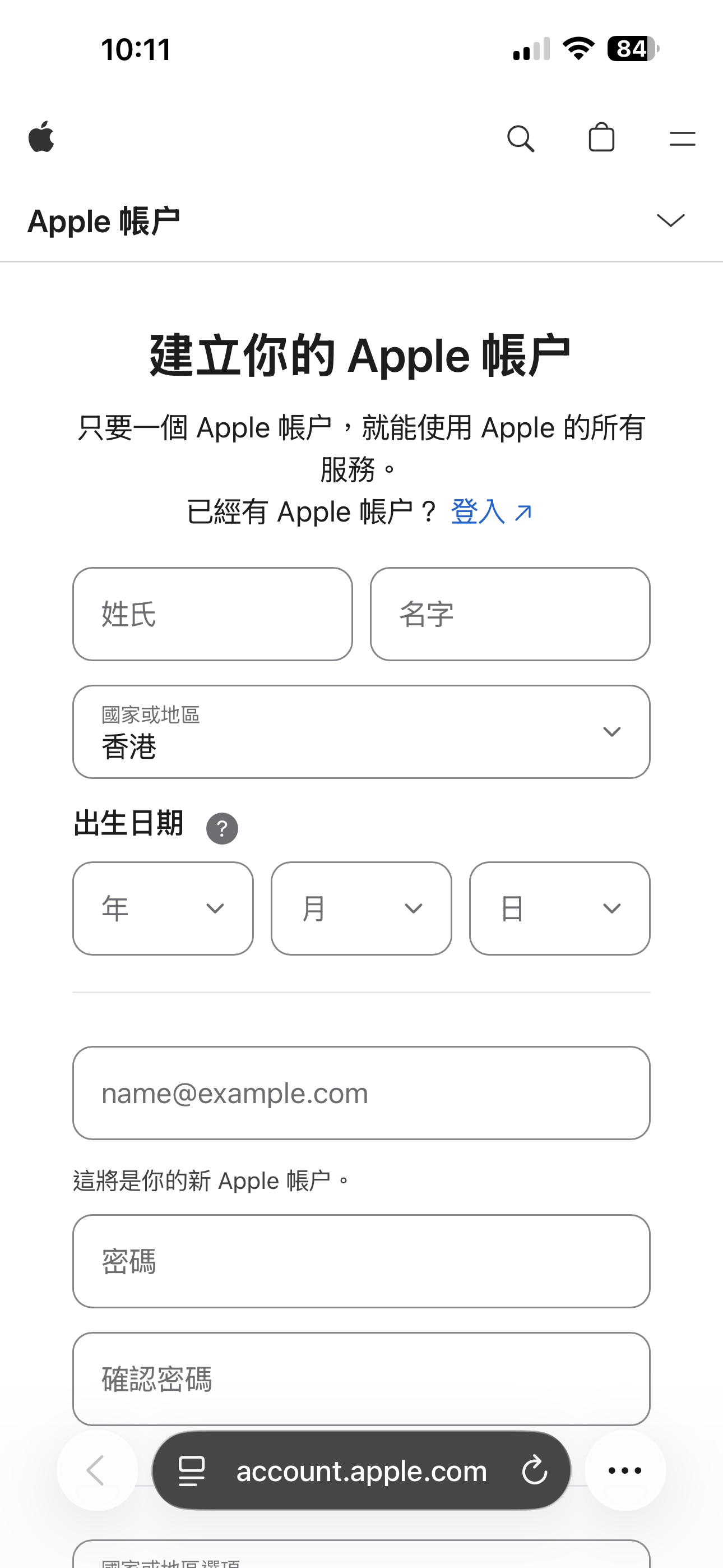Open the 國家或地區 dropdown showing 香港
Screen dimensions: 723x1568
[x=361, y=732]
